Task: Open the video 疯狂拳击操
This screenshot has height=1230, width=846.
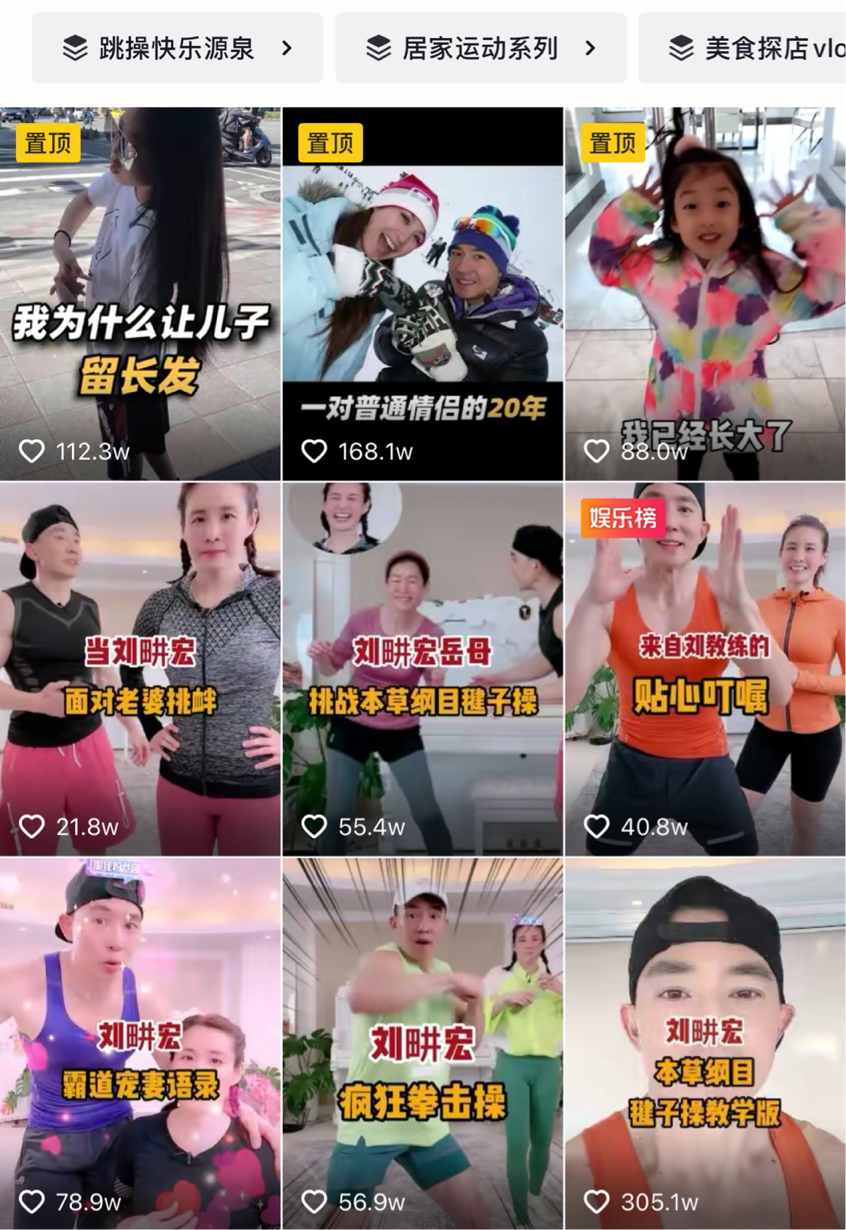Action: 422,1045
